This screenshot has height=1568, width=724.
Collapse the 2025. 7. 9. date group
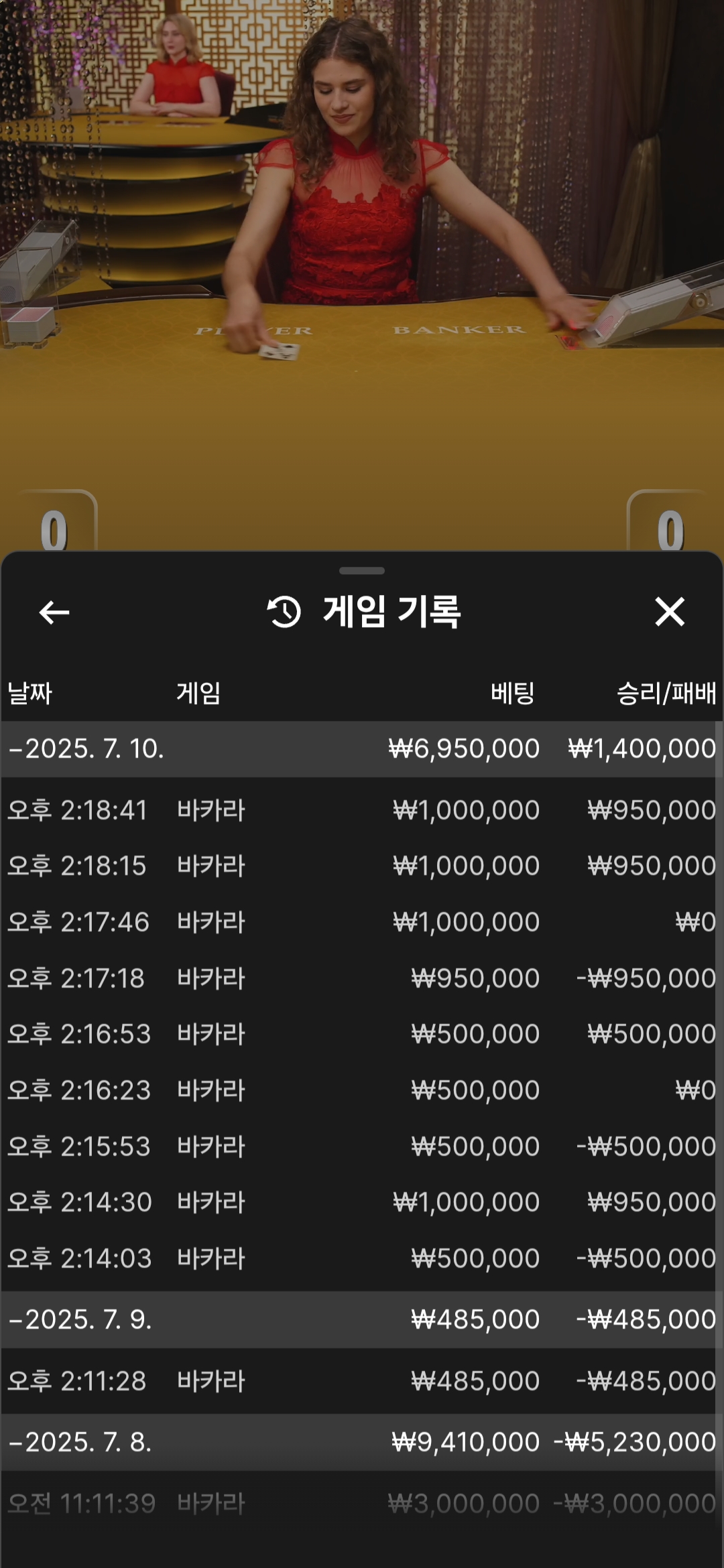click(362, 1319)
